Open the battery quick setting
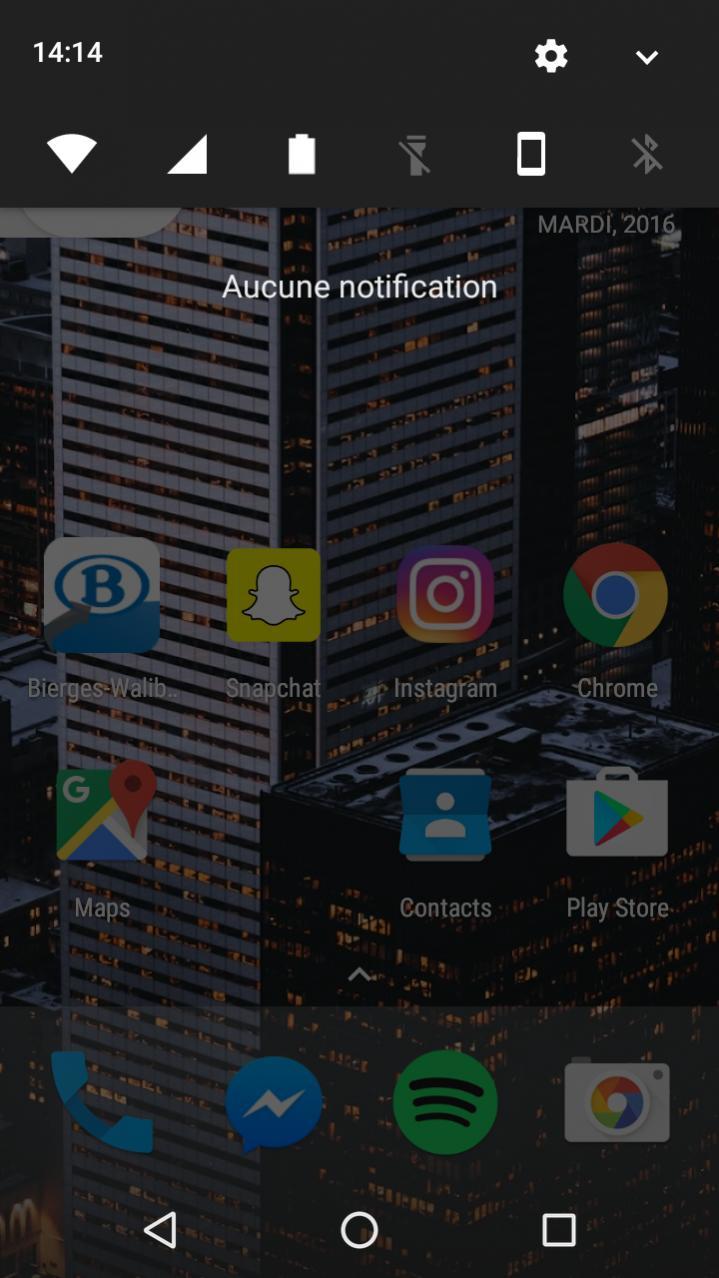This screenshot has width=719, height=1278. coord(302,155)
